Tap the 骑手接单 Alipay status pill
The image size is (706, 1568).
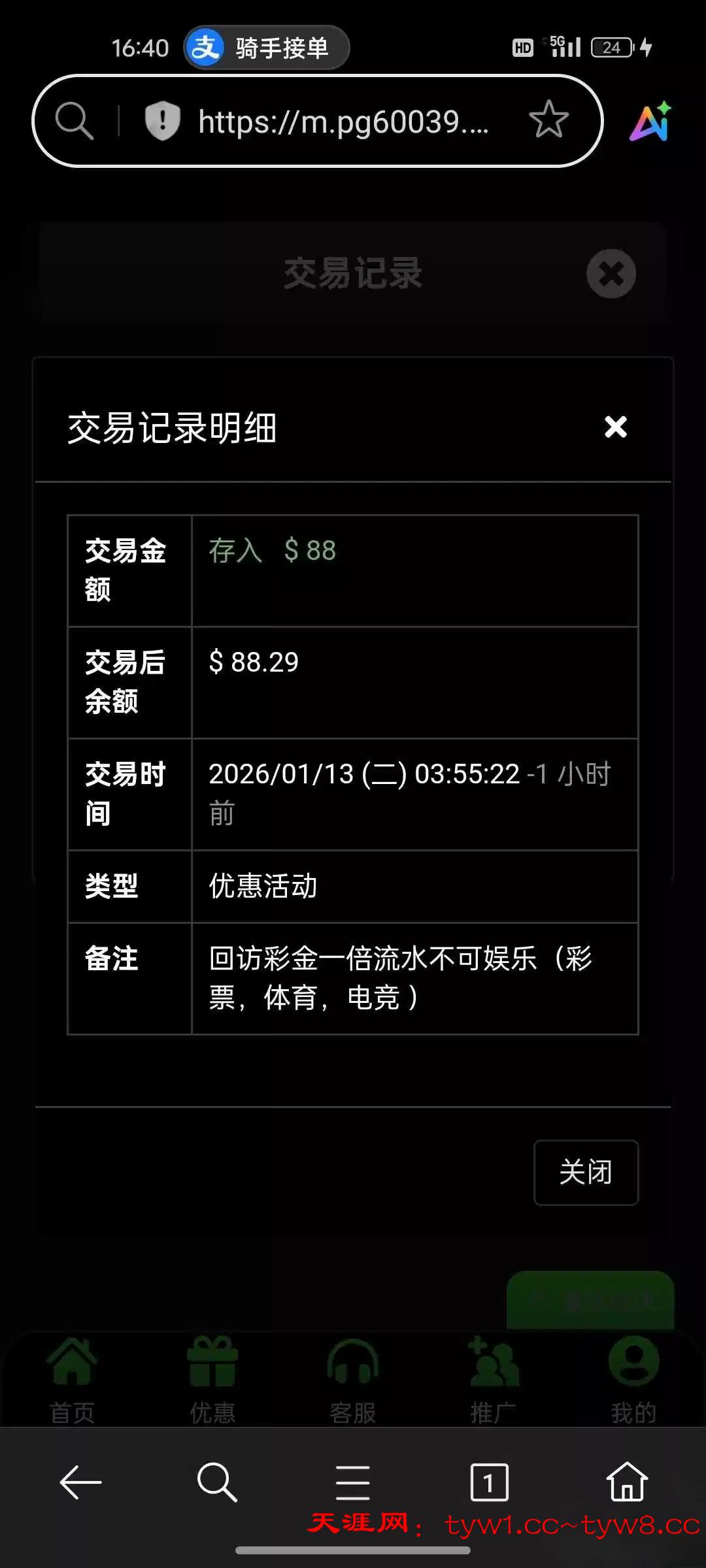(267, 48)
